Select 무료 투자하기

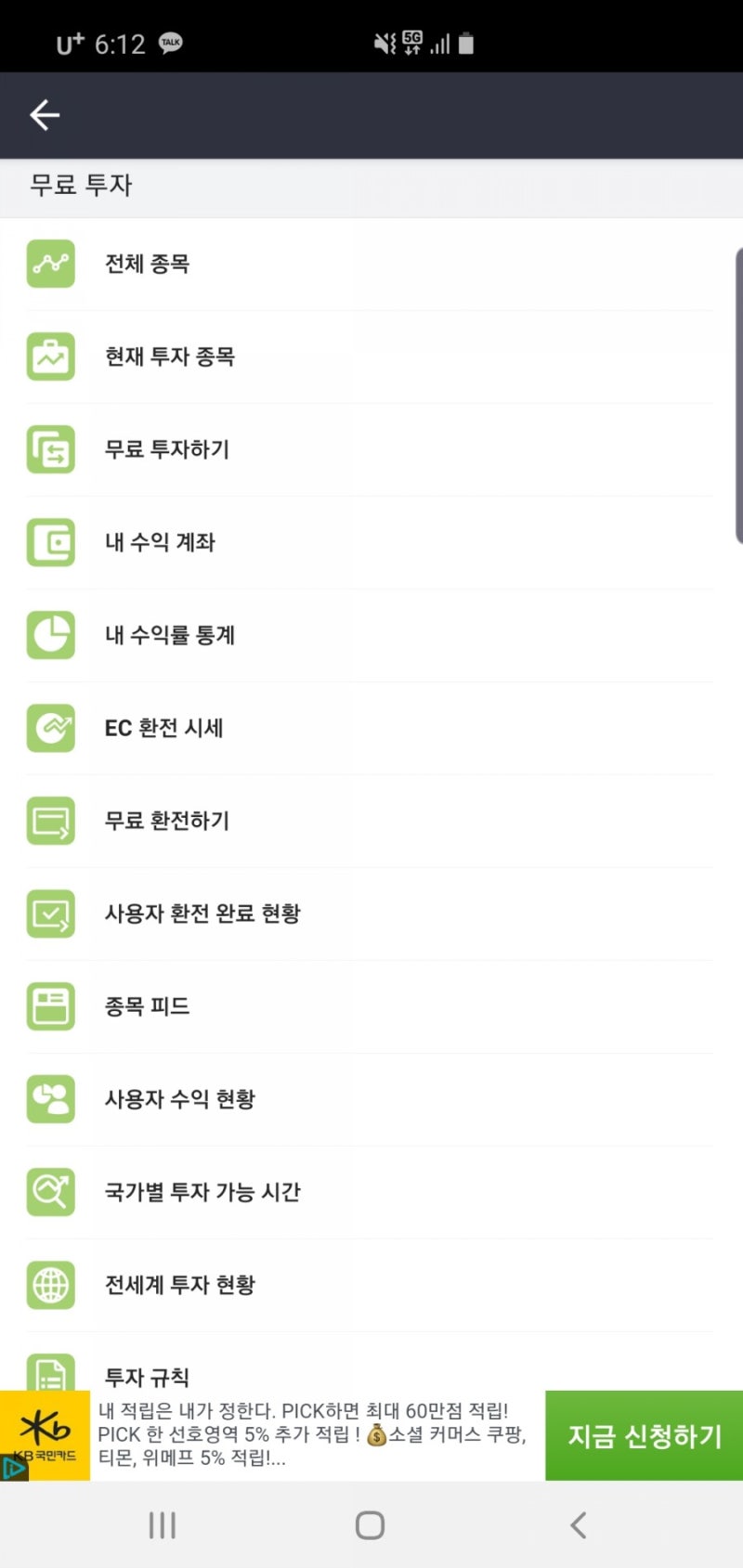[167, 449]
